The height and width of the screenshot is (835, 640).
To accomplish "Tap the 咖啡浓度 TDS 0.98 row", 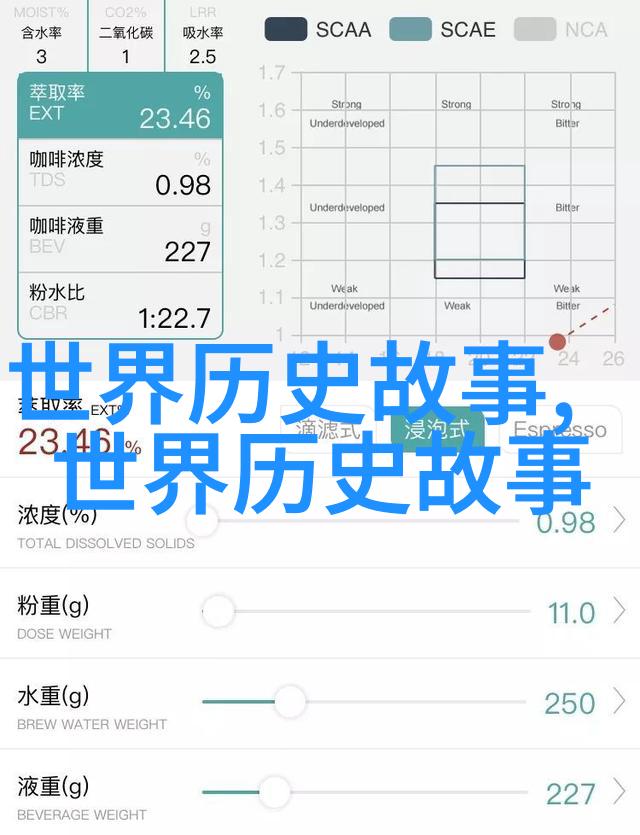I will pos(120,172).
